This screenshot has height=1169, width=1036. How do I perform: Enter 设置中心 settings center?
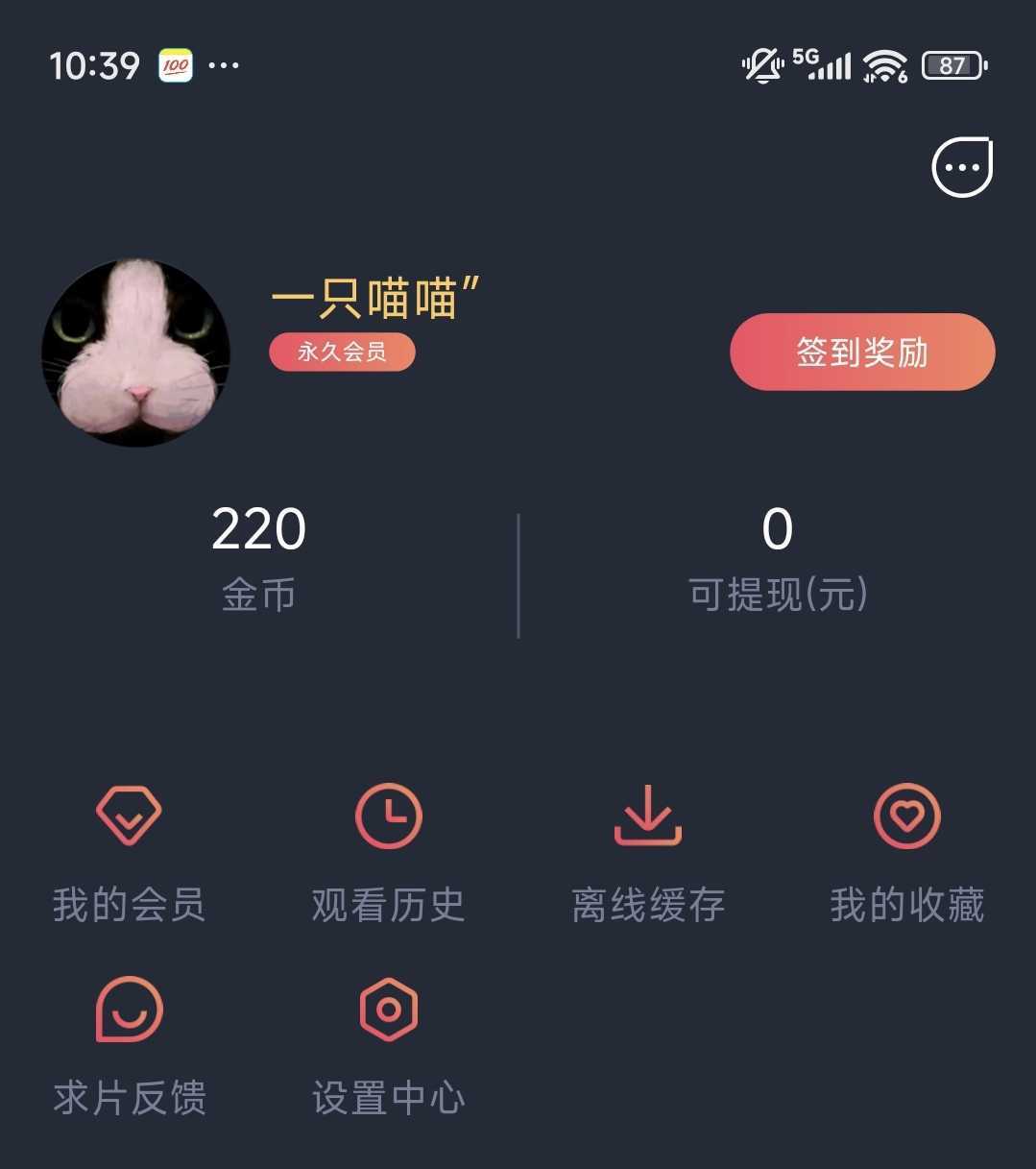click(x=388, y=1046)
